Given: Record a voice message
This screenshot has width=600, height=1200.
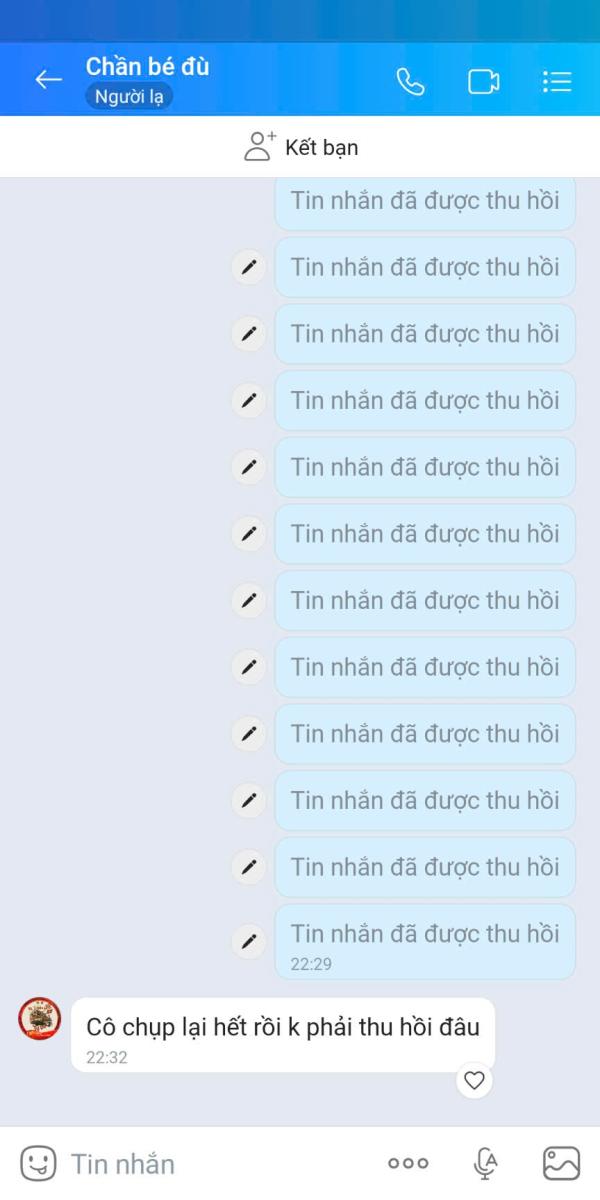Looking at the screenshot, I should pos(485,1163).
